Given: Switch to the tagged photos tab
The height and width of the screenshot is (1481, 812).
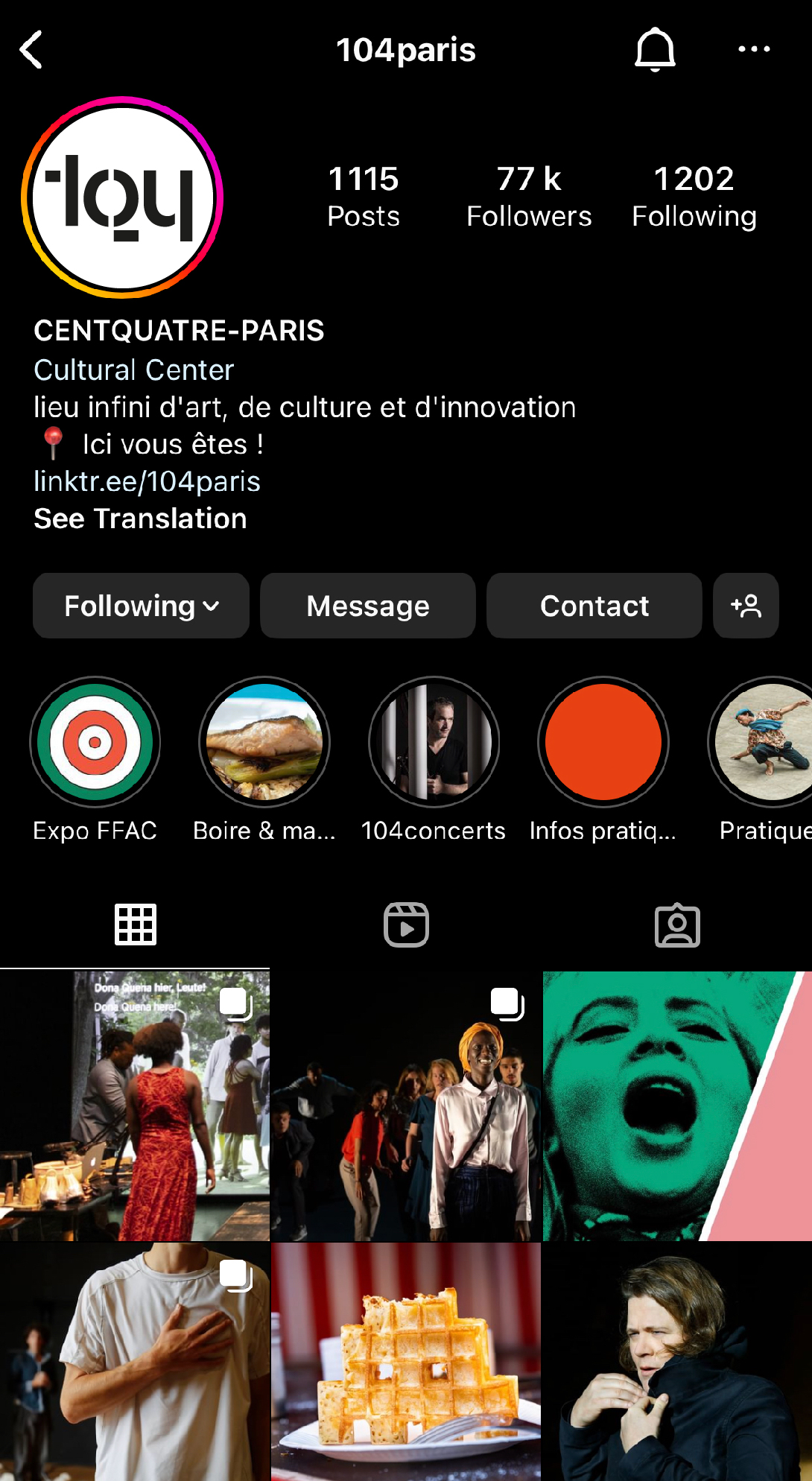Looking at the screenshot, I should pos(677,925).
